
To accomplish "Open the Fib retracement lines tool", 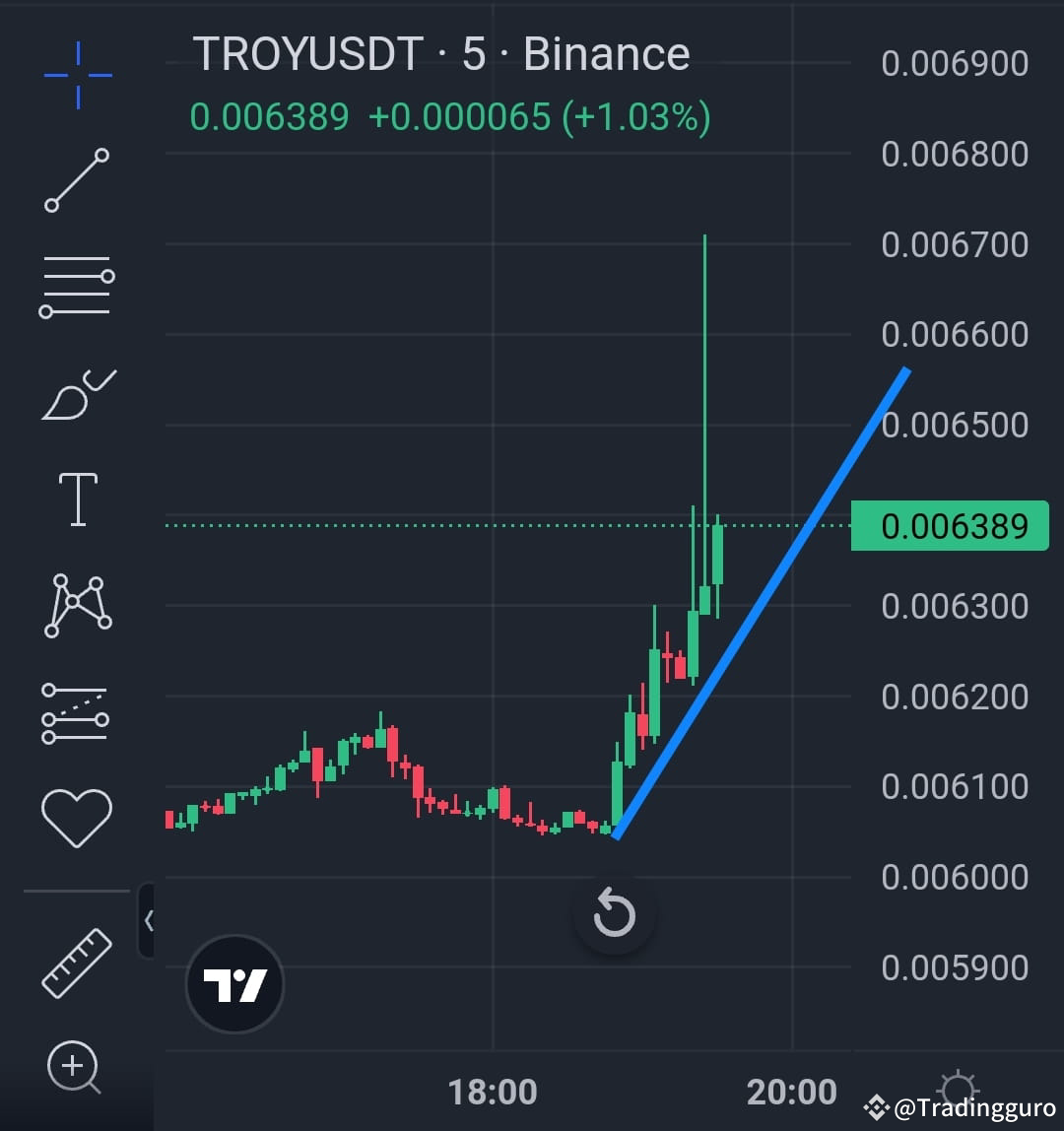I will click(77, 286).
